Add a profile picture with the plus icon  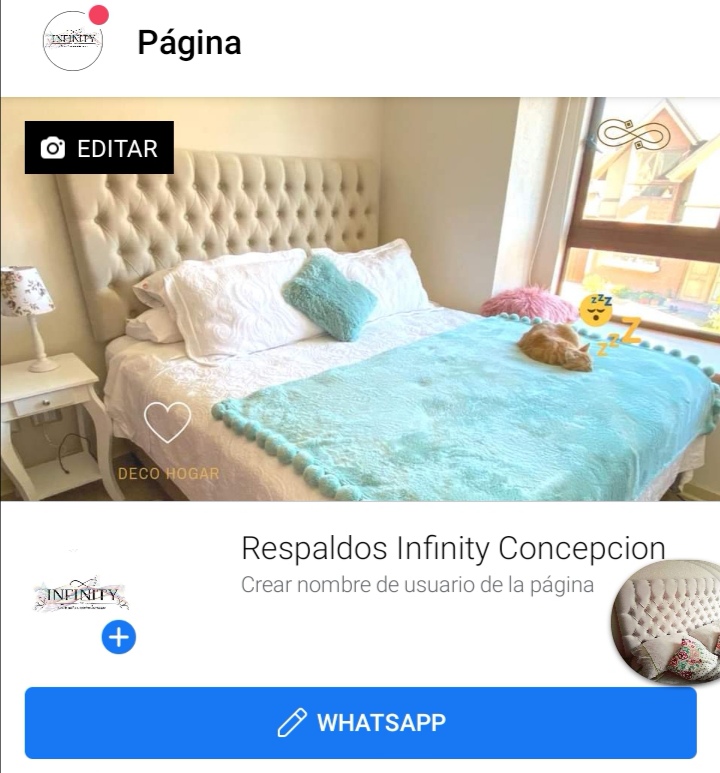pyautogui.click(x=119, y=637)
